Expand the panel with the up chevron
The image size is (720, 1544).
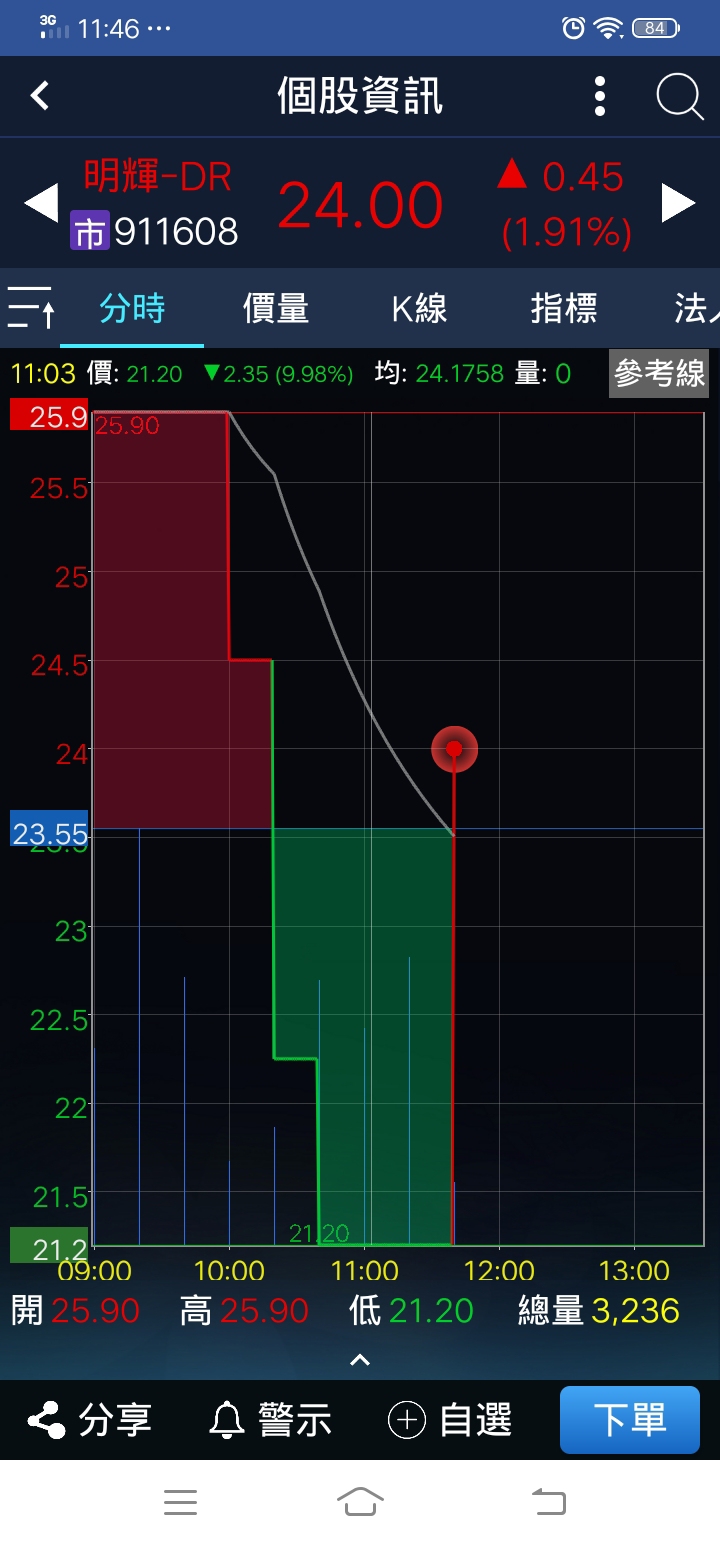[360, 1360]
